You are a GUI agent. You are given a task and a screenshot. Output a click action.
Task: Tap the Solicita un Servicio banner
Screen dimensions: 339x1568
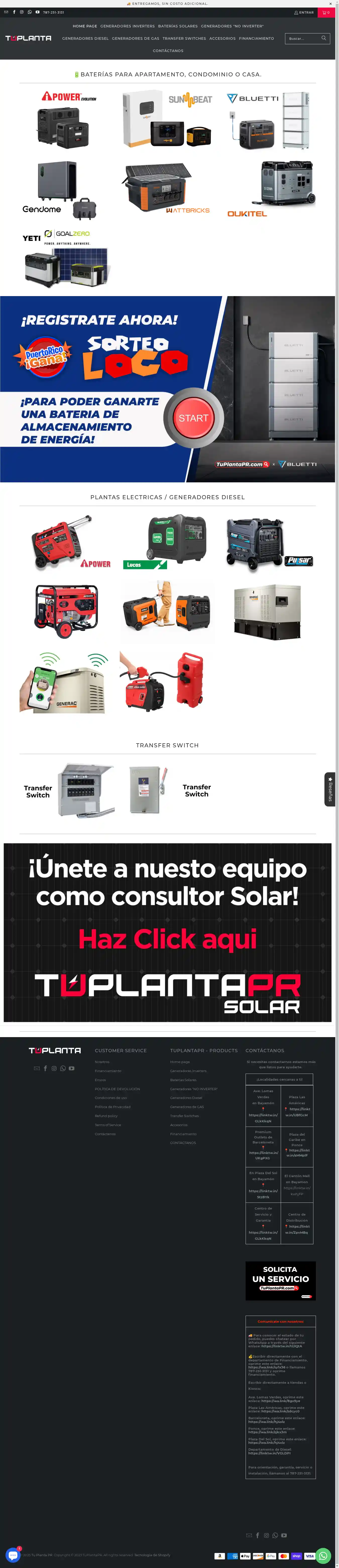280,1281
